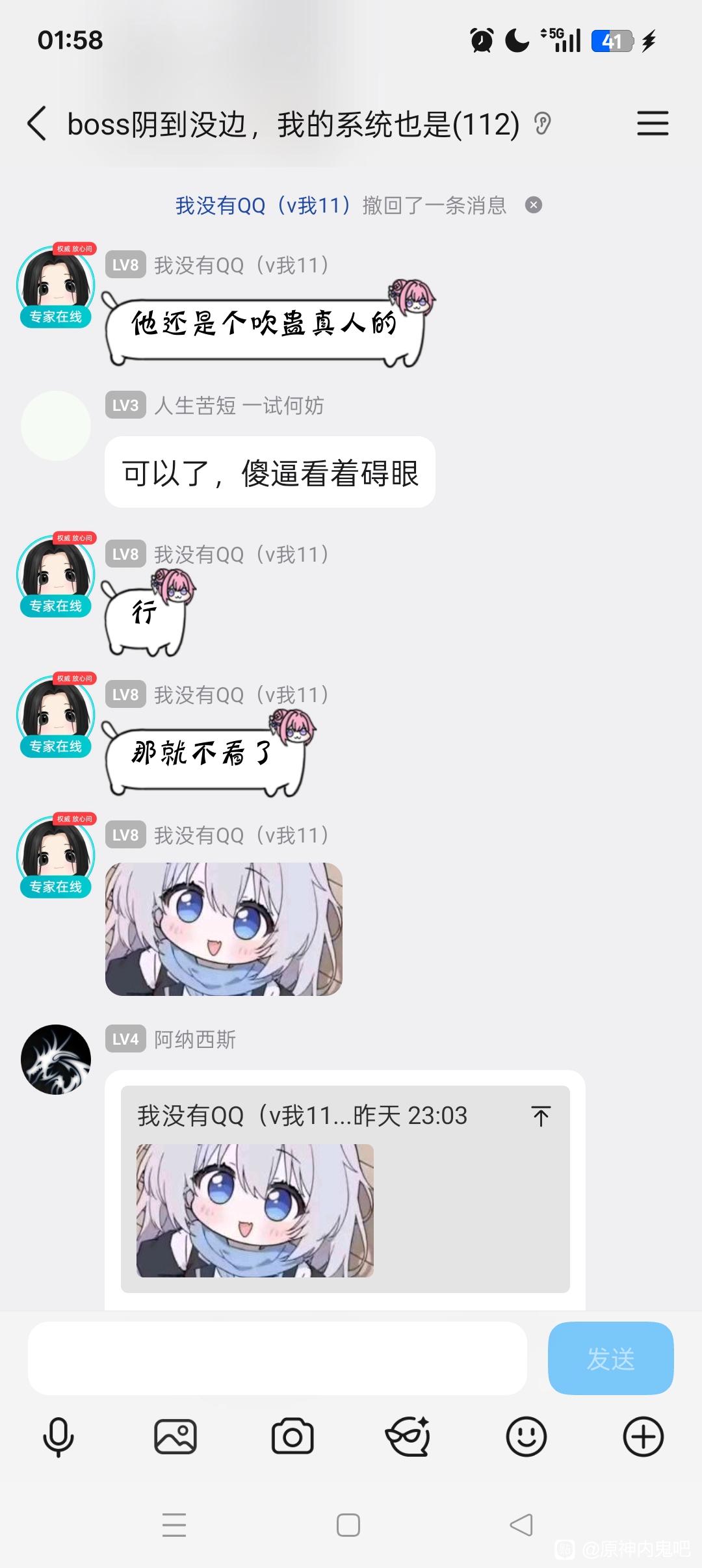Go back from the group chat
Viewport: 702px width, 1568px height.
click(37, 124)
